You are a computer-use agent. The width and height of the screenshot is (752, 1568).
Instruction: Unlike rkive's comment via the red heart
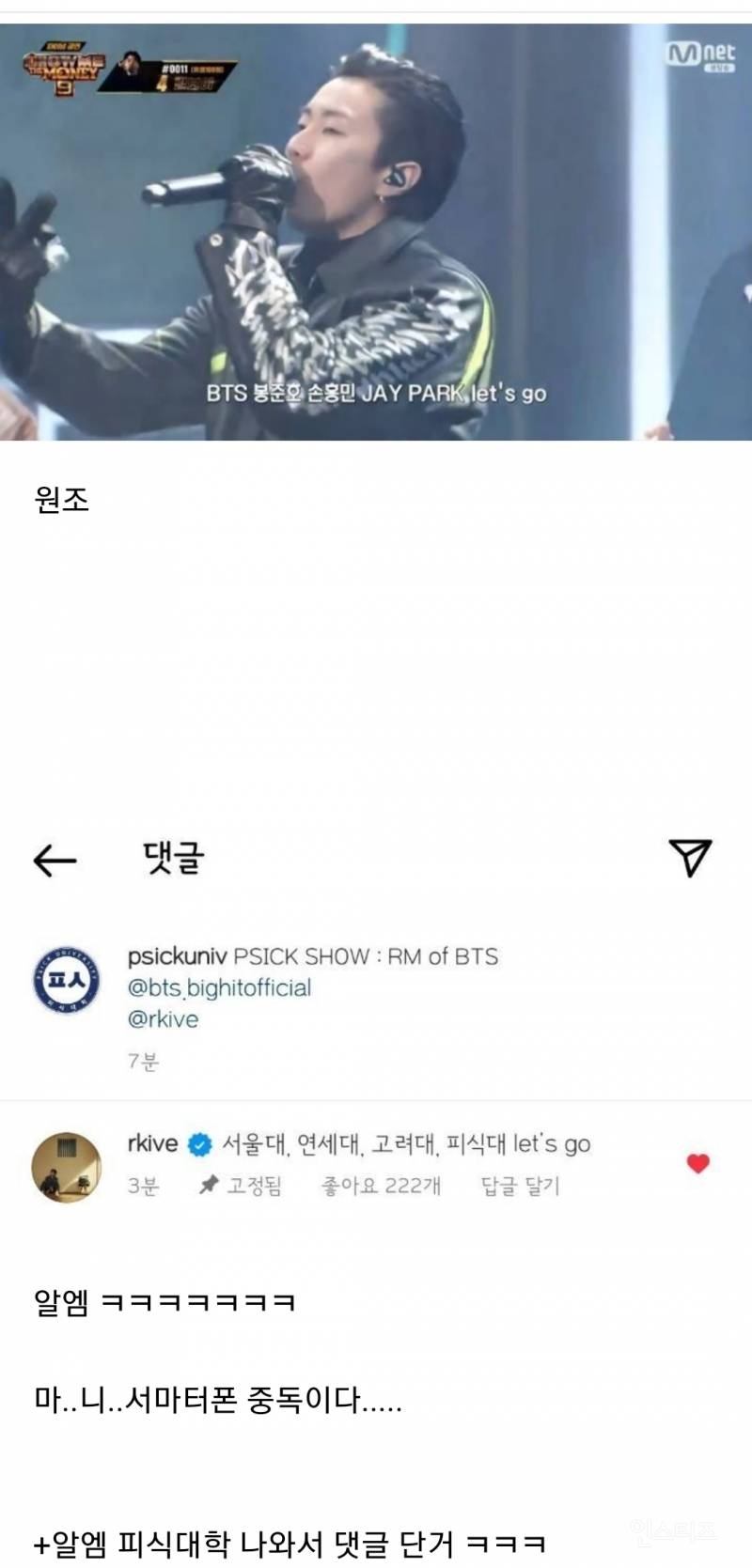pos(696,1161)
